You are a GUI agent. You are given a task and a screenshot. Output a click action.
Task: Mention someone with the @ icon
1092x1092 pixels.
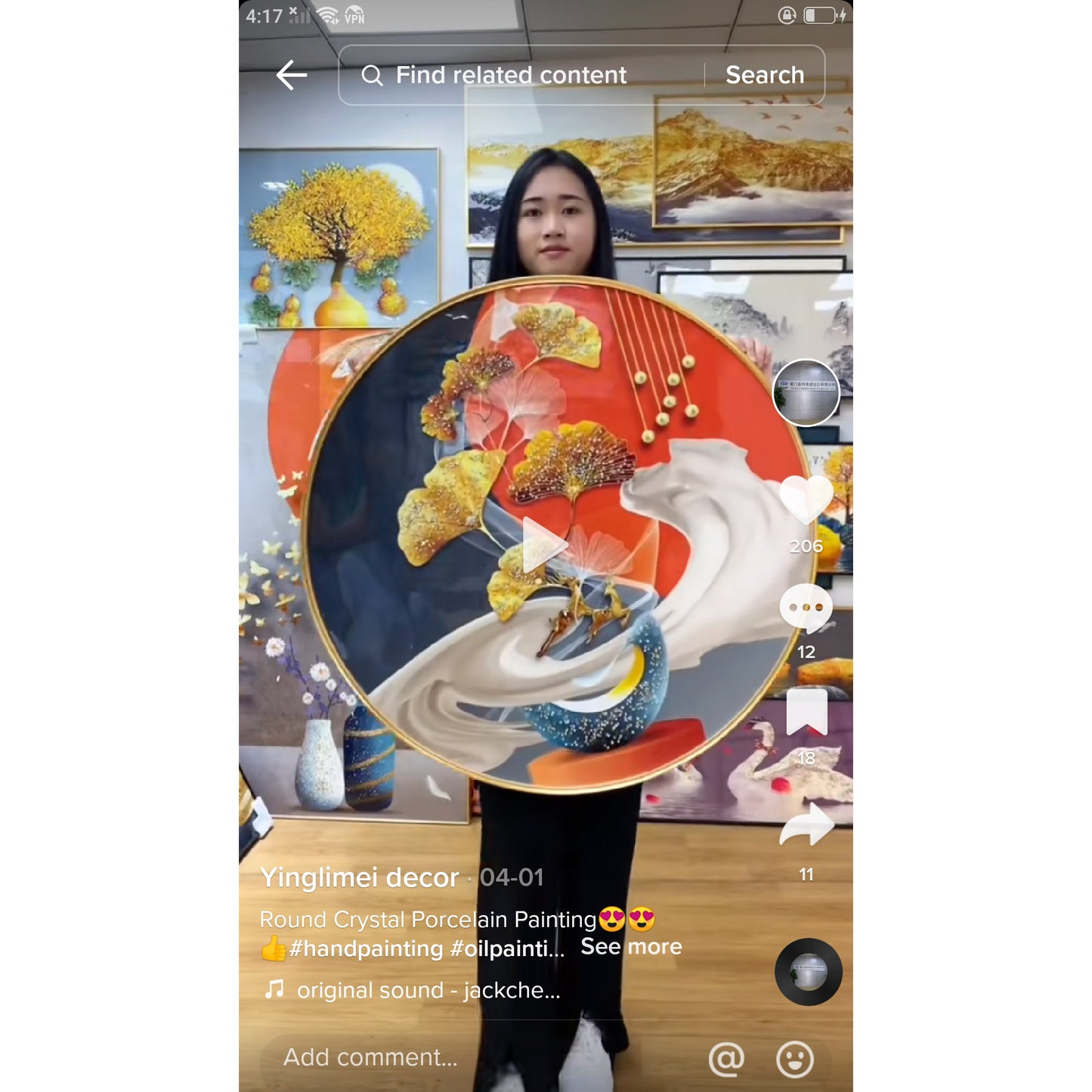726,1059
